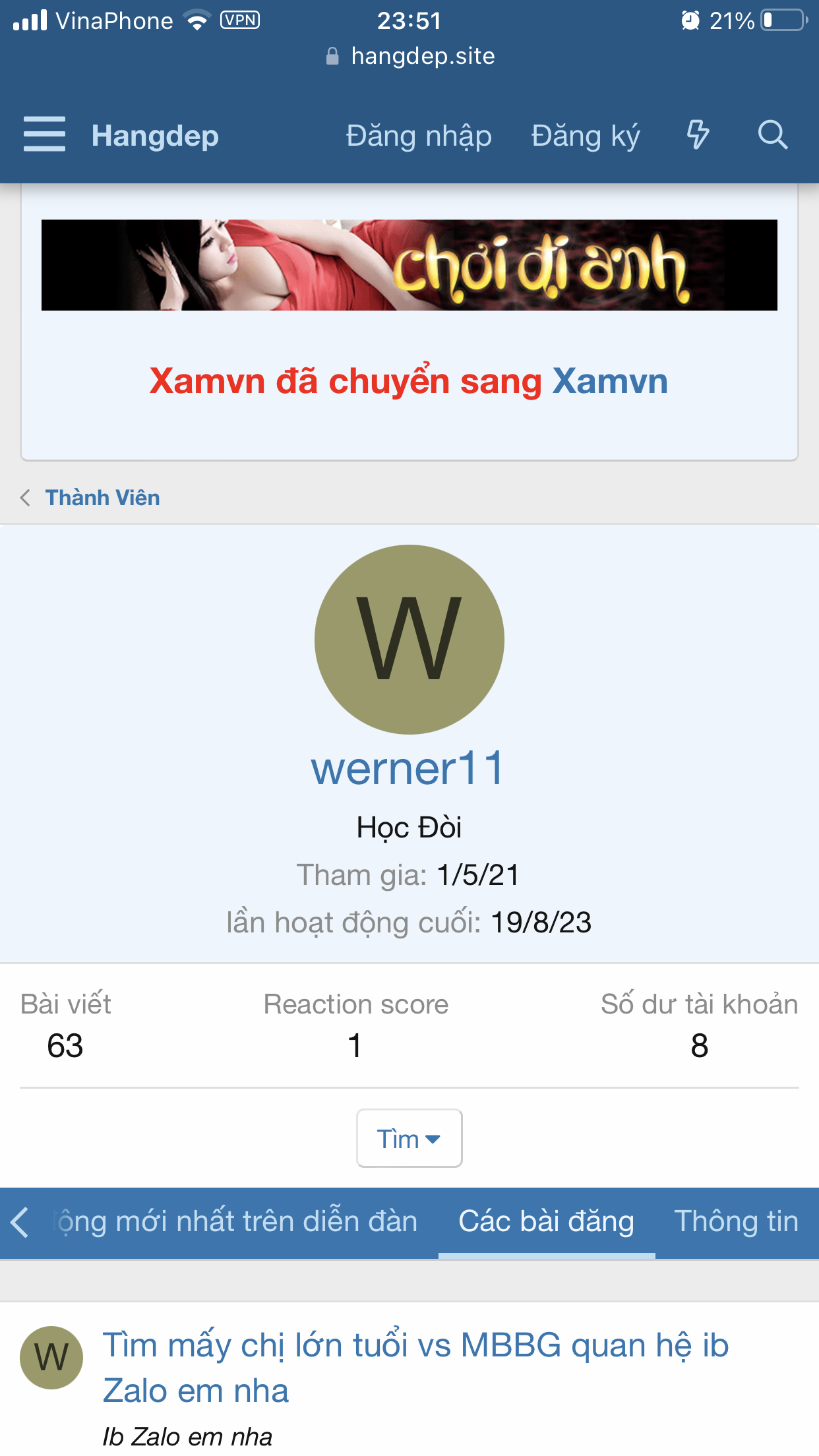The width and height of the screenshot is (819, 1456).
Task: Select the Các bài đăng tab
Action: click(x=546, y=1222)
